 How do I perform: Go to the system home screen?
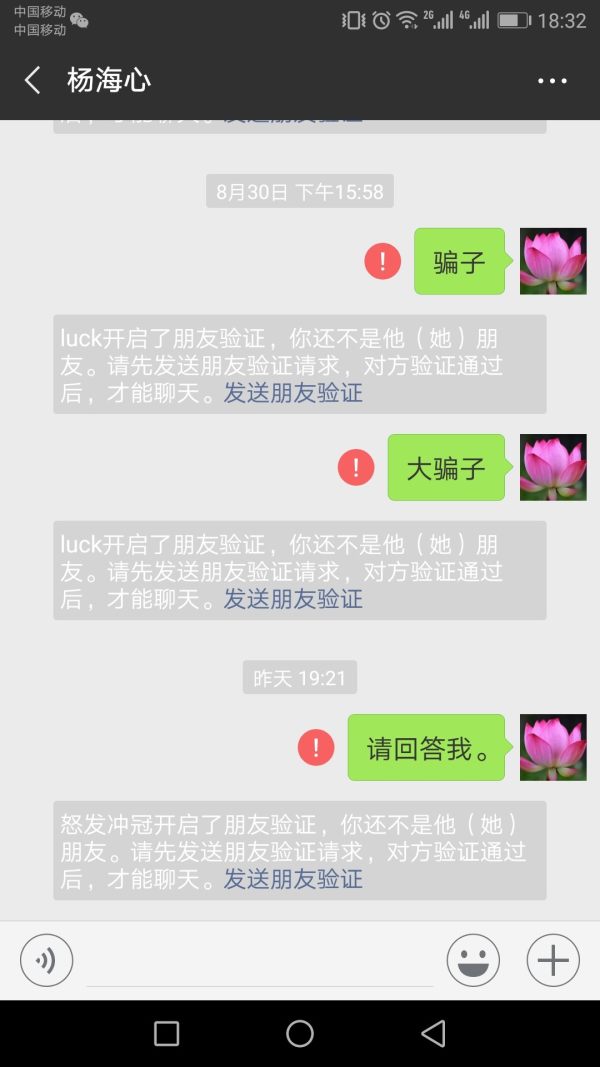[300, 1034]
